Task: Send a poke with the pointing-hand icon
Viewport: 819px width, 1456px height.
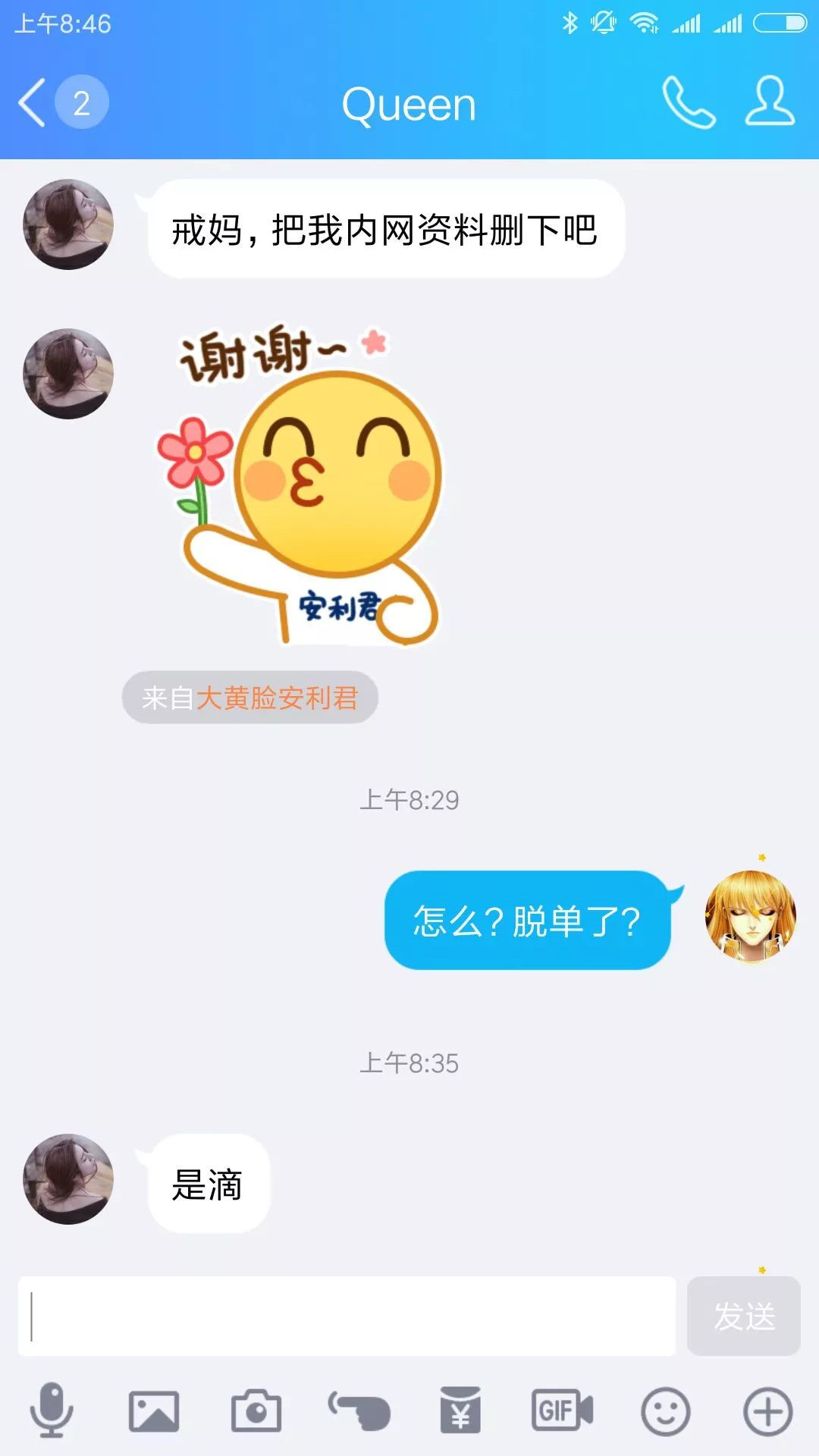Action: coord(359,1411)
